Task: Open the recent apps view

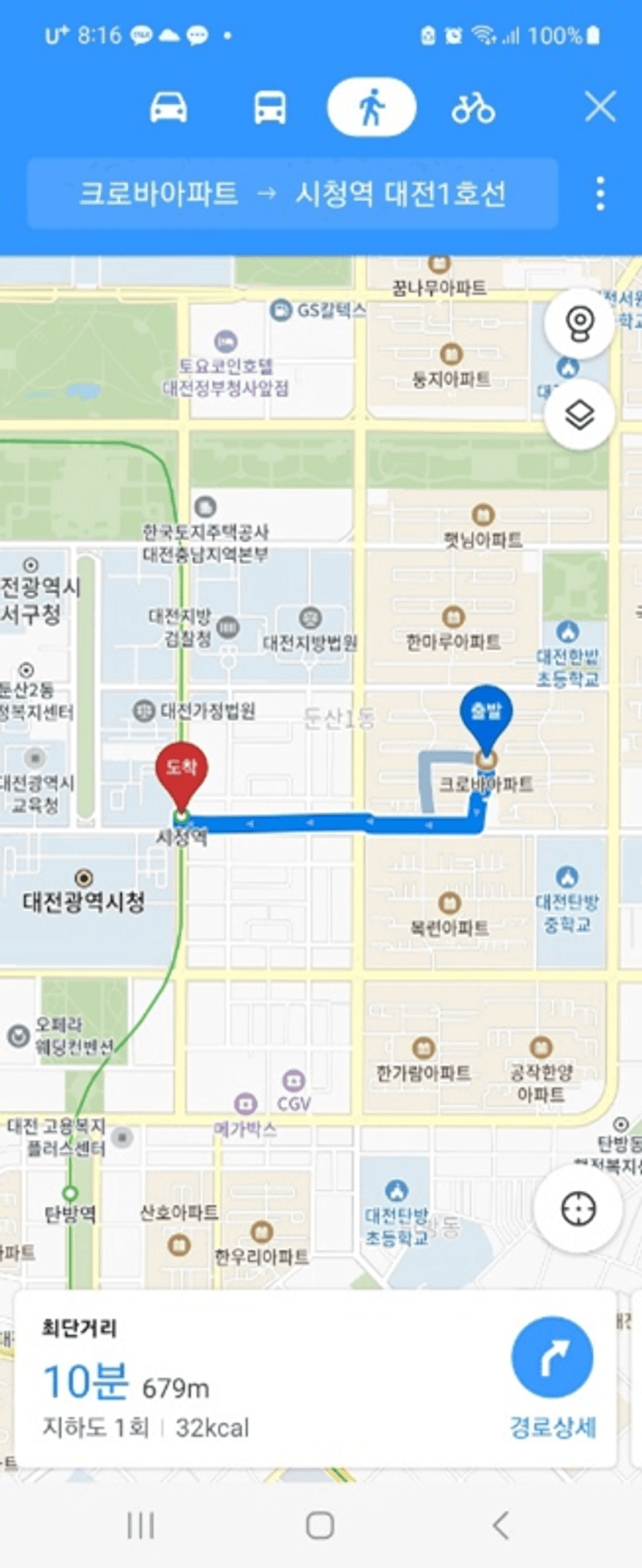Action: point(141,1525)
